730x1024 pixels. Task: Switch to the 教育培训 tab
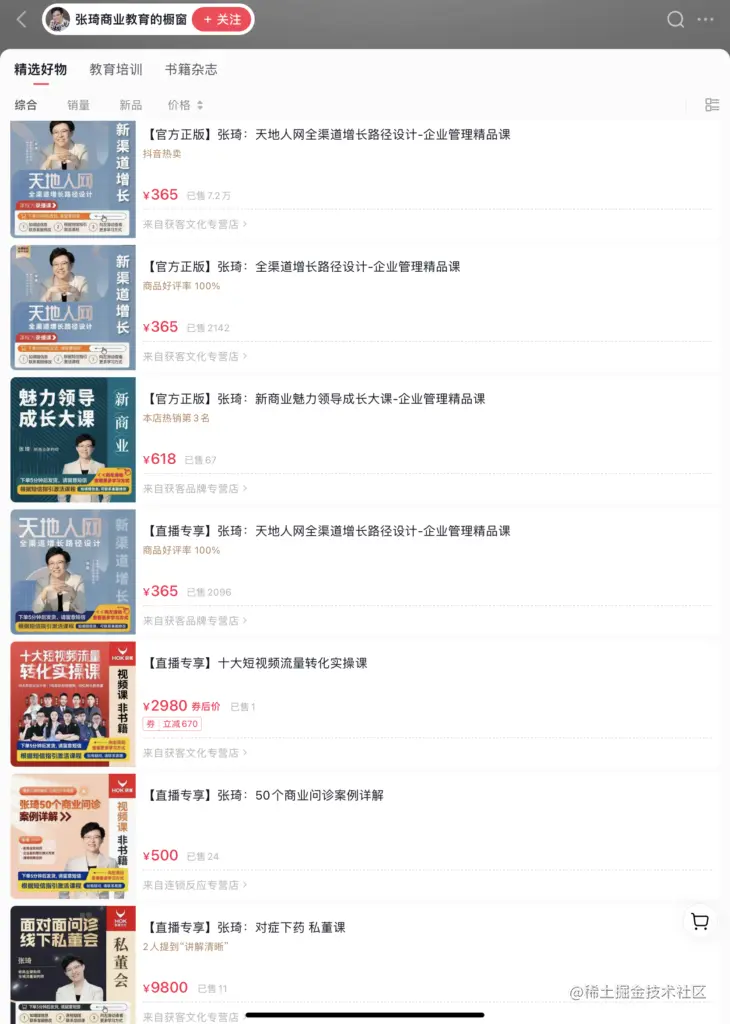click(116, 70)
